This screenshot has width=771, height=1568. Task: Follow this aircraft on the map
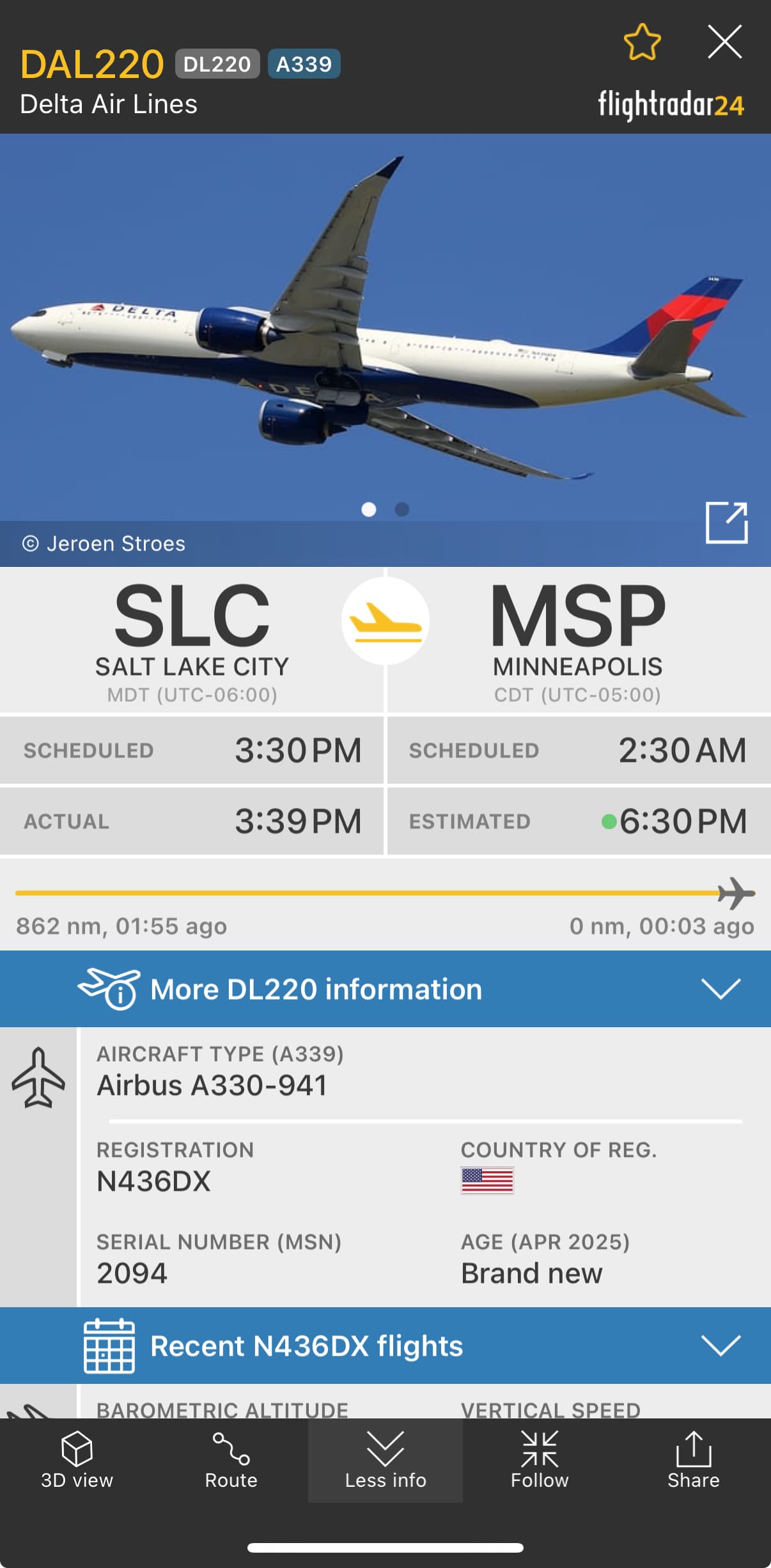coord(540,1460)
